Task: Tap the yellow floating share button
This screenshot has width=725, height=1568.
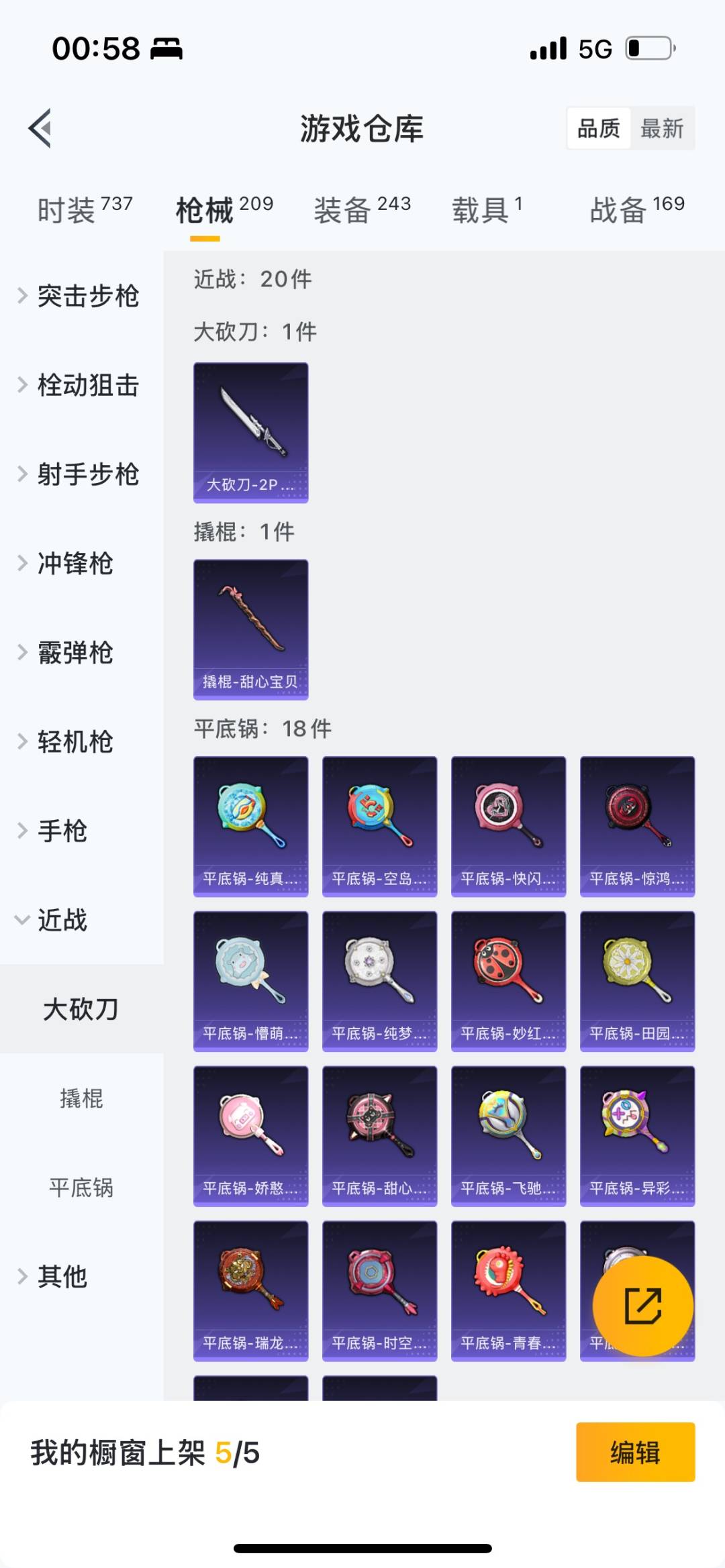Action: (x=643, y=1306)
